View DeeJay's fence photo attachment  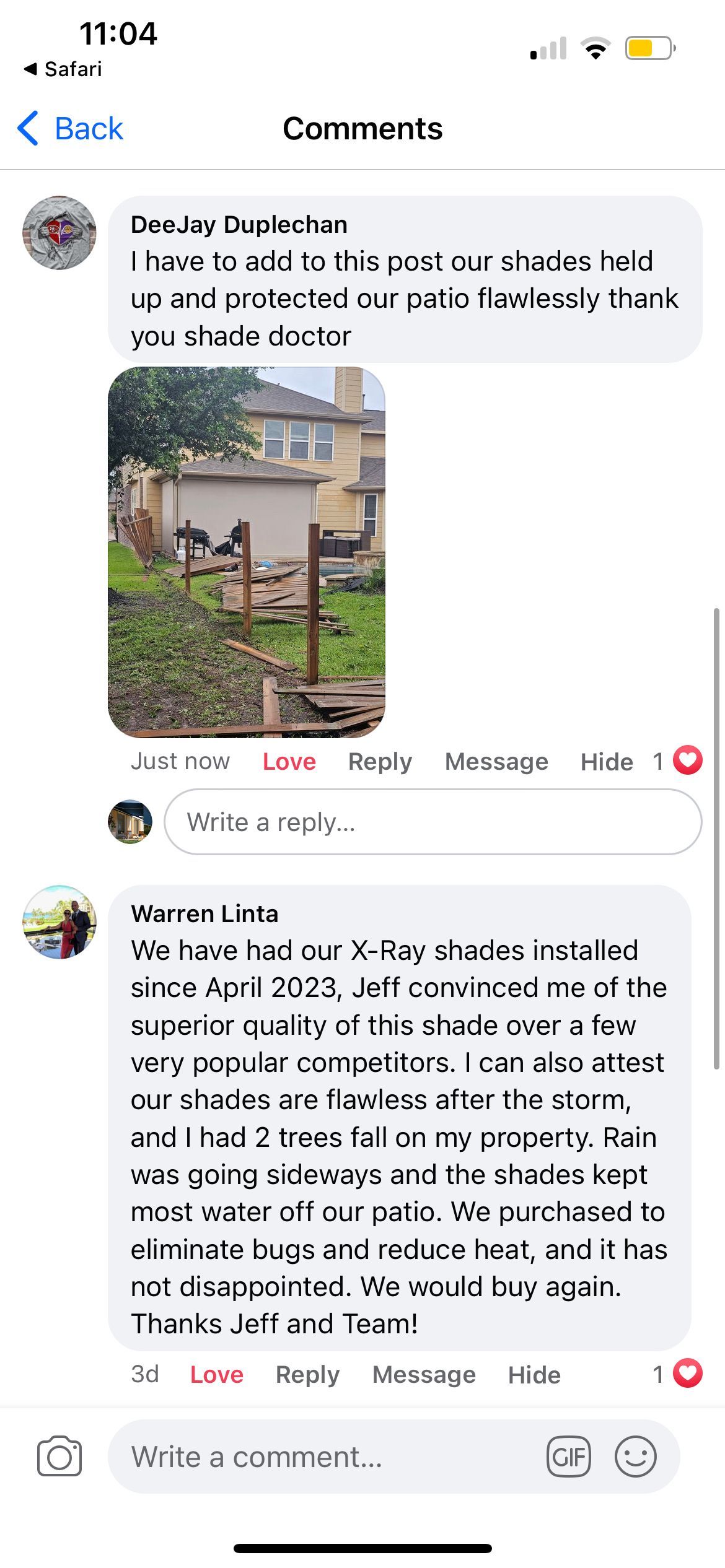pos(247,552)
